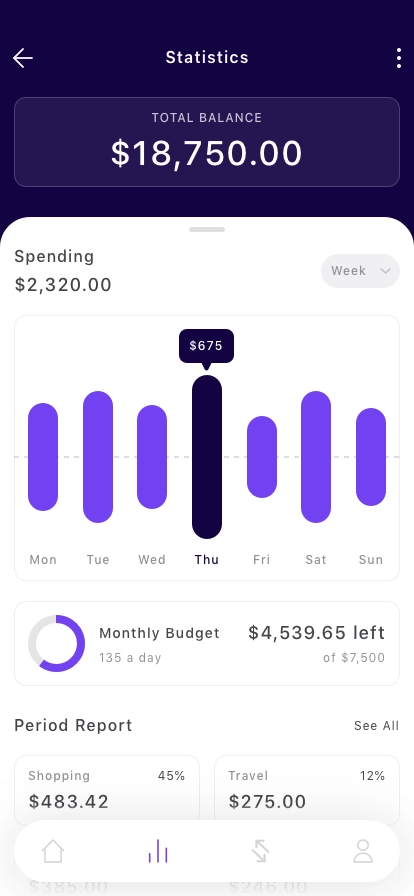414x896 pixels.
Task: Open the three-dot overflow menu
Action: tap(399, 58)
